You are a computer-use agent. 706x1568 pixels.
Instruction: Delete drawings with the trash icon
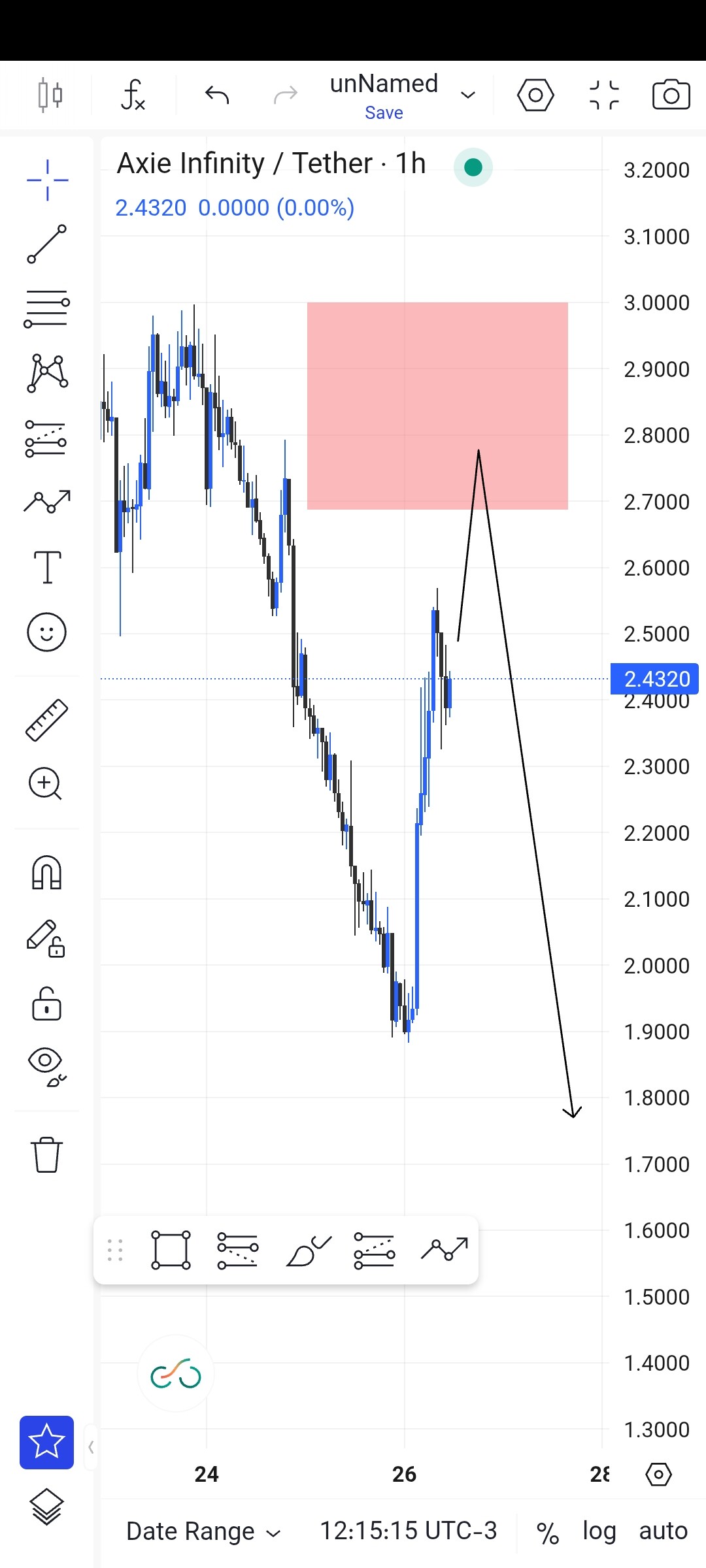coord(47,1155)
